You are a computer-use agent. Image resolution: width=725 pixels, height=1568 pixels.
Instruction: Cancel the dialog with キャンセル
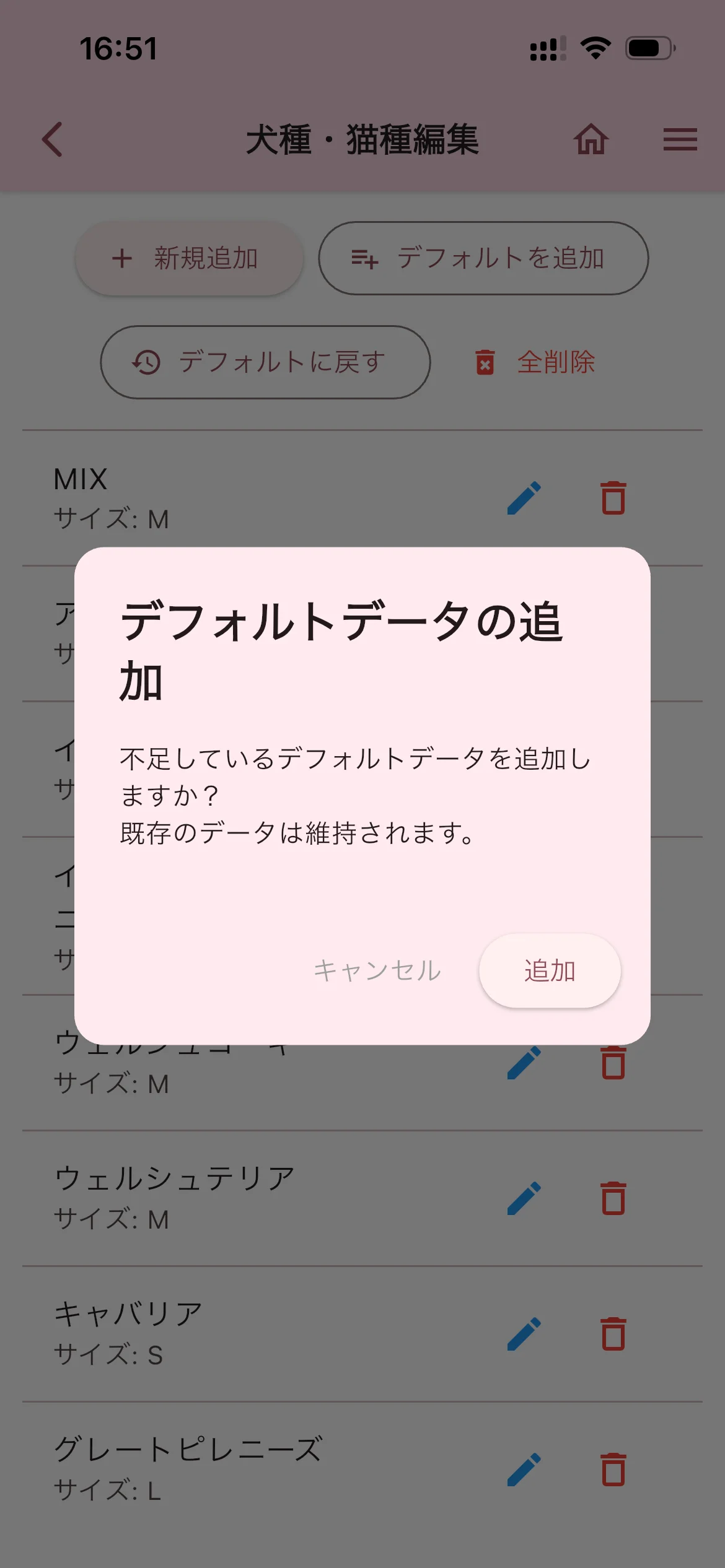pos(377,970)
